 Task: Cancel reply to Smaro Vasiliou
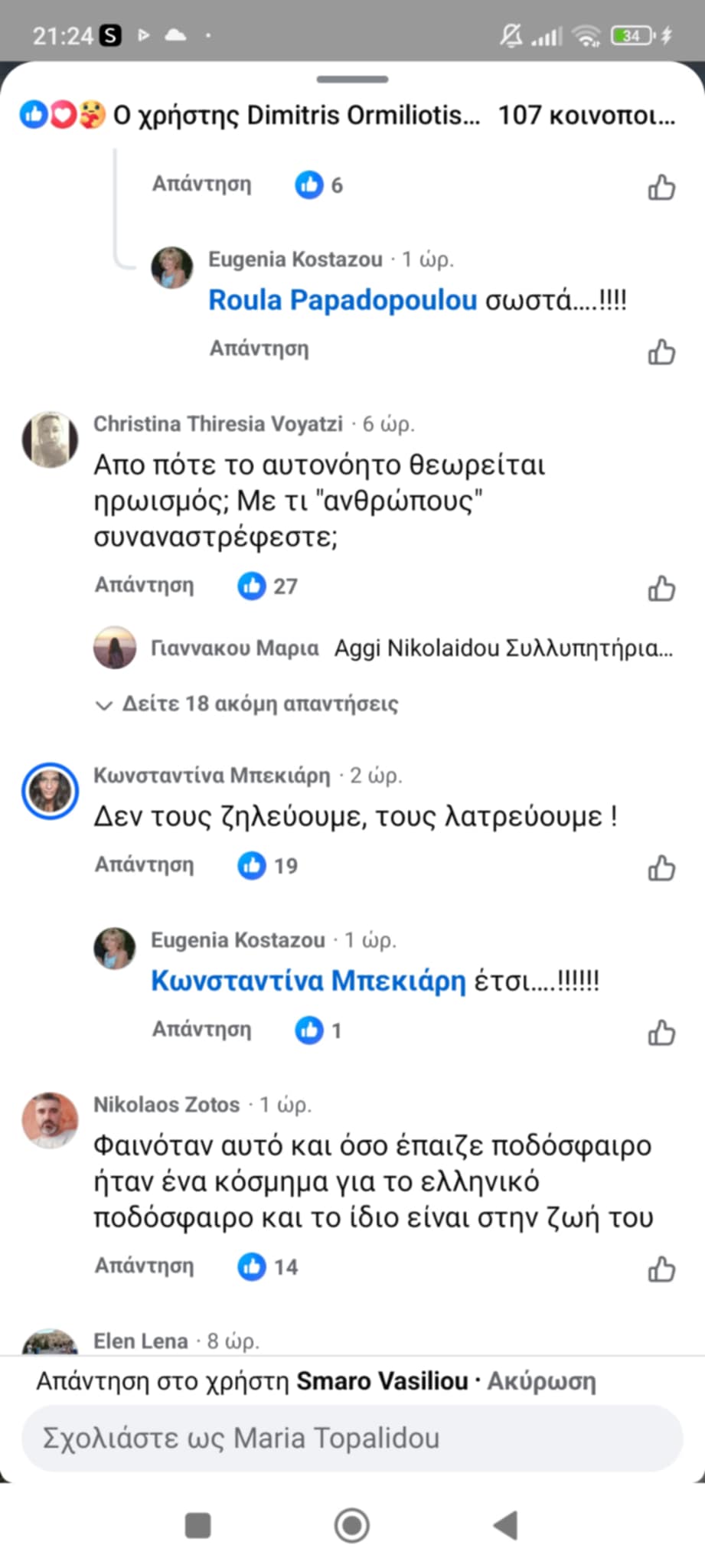click(541, 1382)
